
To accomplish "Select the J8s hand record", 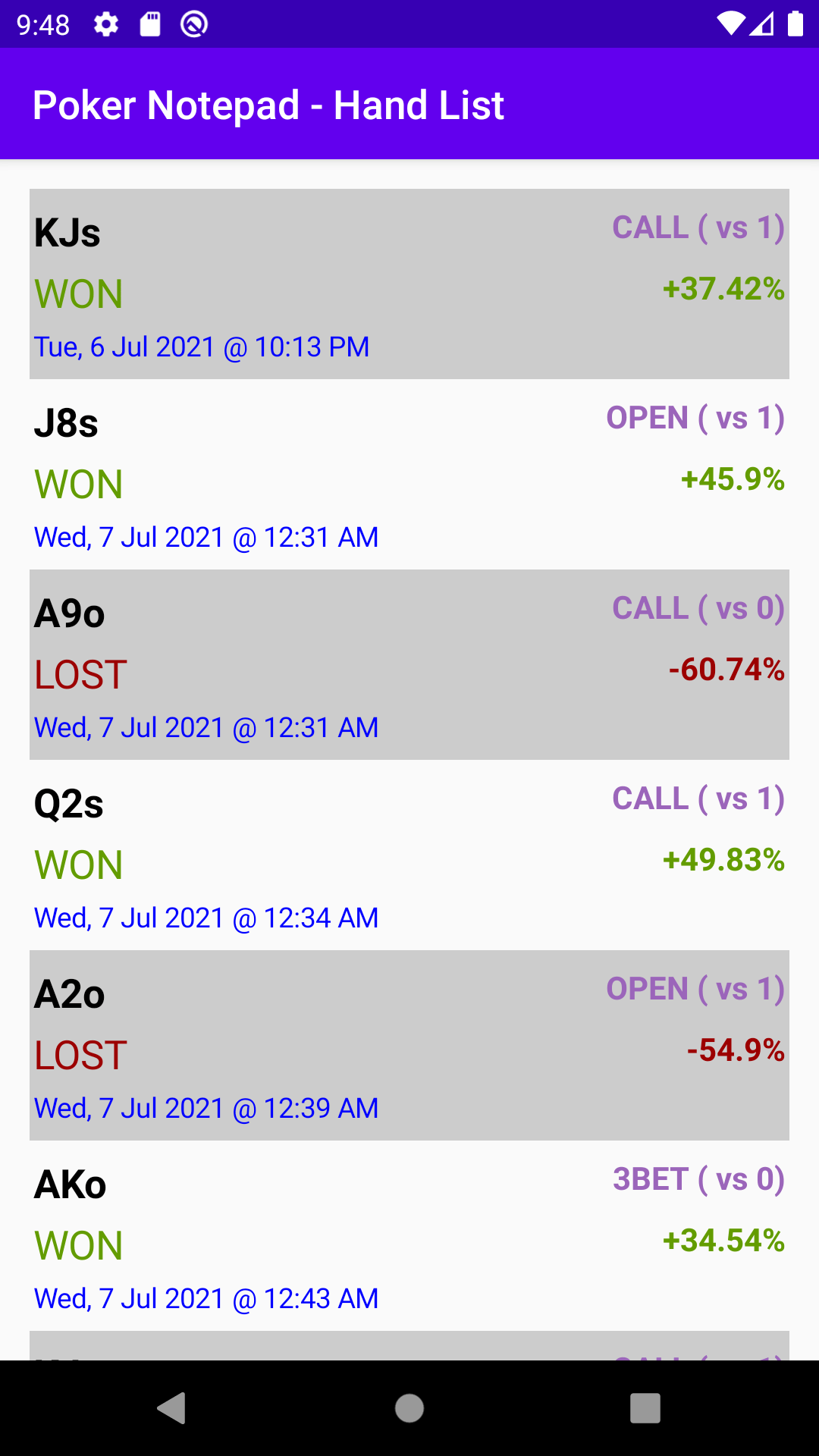I will point(409,474).
